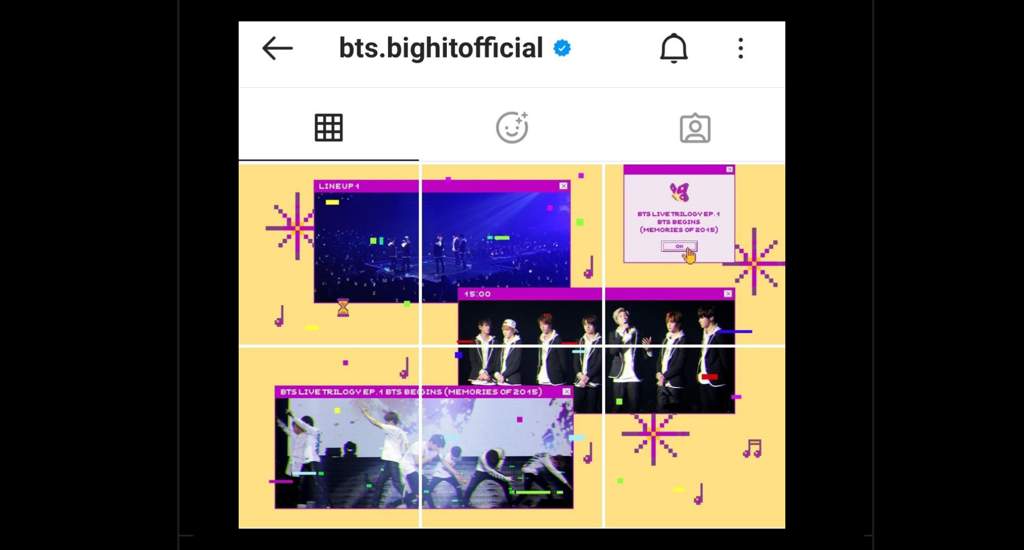Switch to the face effects tab
1024x550 pixels.
pos(511,127)
